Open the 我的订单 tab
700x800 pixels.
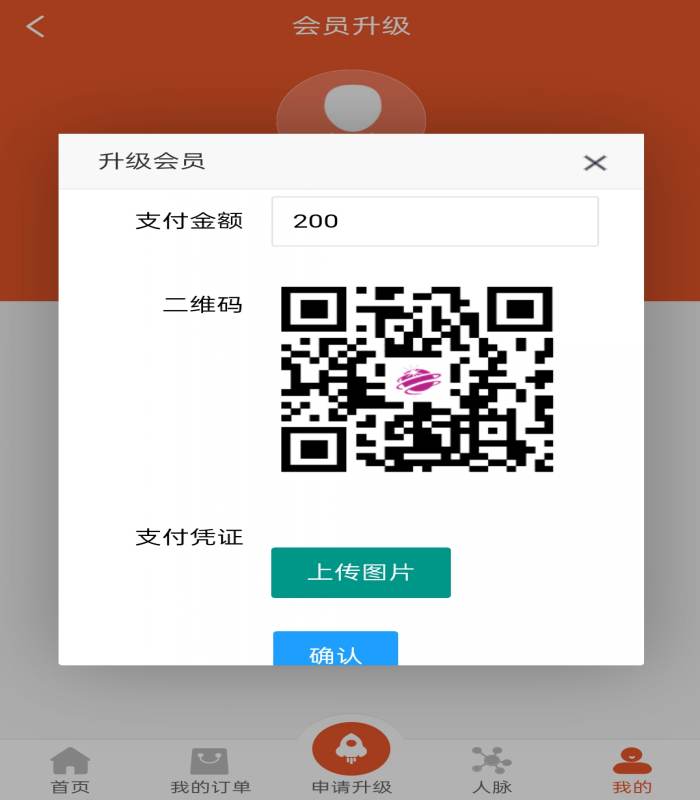(210, 770)
